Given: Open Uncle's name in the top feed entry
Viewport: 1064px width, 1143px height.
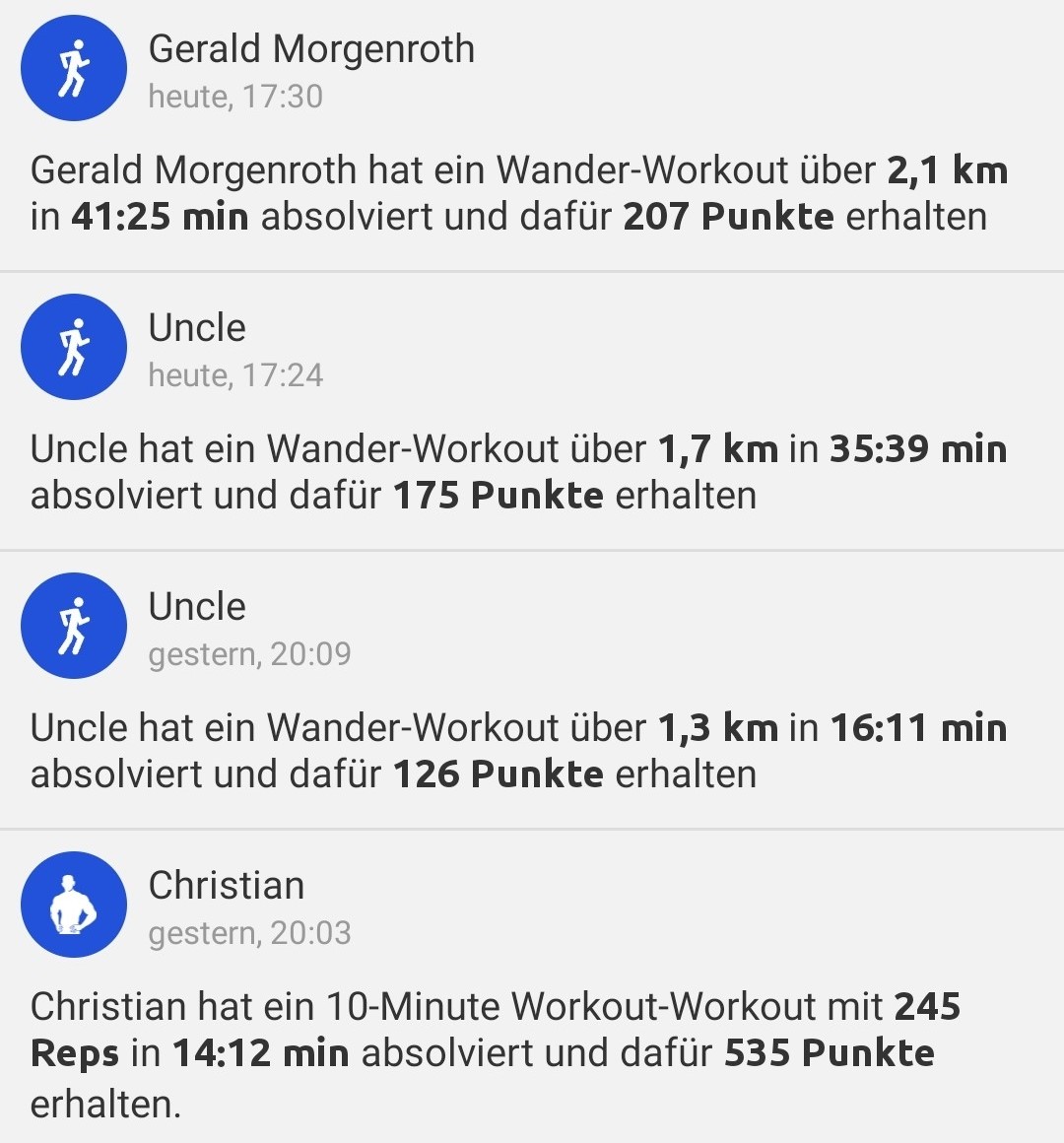Looking at the screenshot, I should [x=196, y=327].
